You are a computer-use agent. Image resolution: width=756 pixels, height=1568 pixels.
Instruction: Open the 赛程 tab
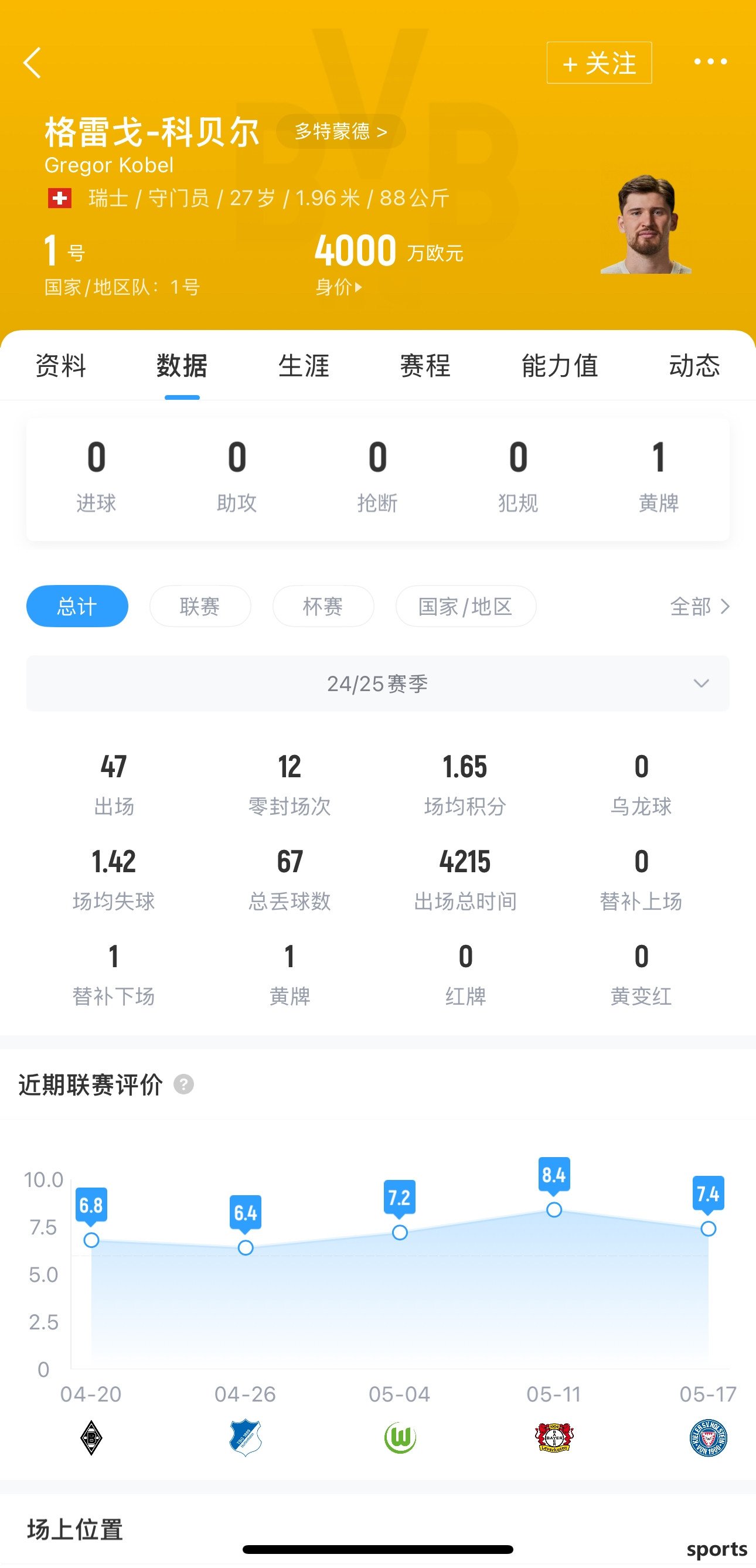(x=425, y=366)
